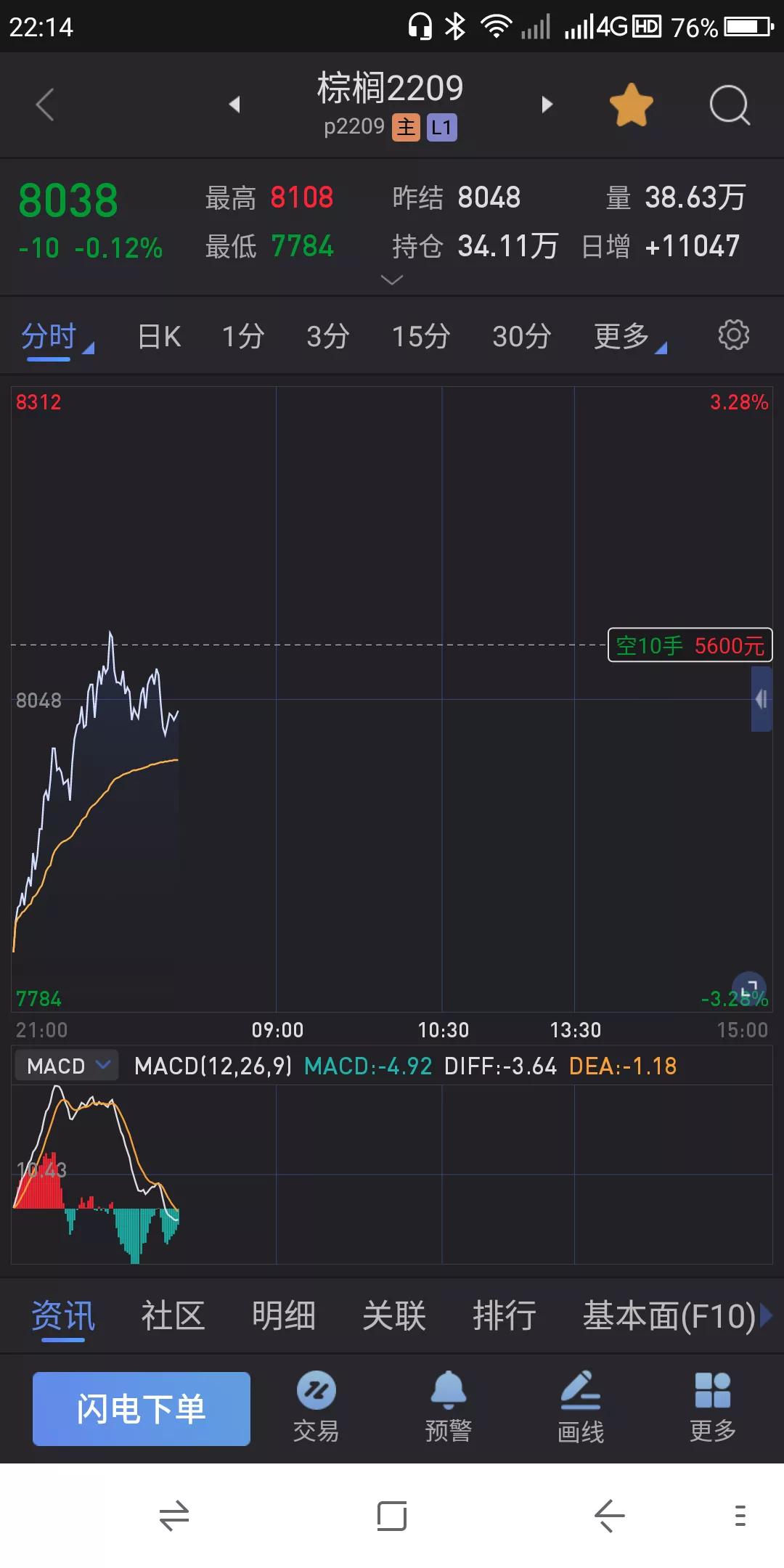The image size is (784, 1568).
Task: Select the 日K chart tab
Action: pyautogui.click(x=159, y=337)
